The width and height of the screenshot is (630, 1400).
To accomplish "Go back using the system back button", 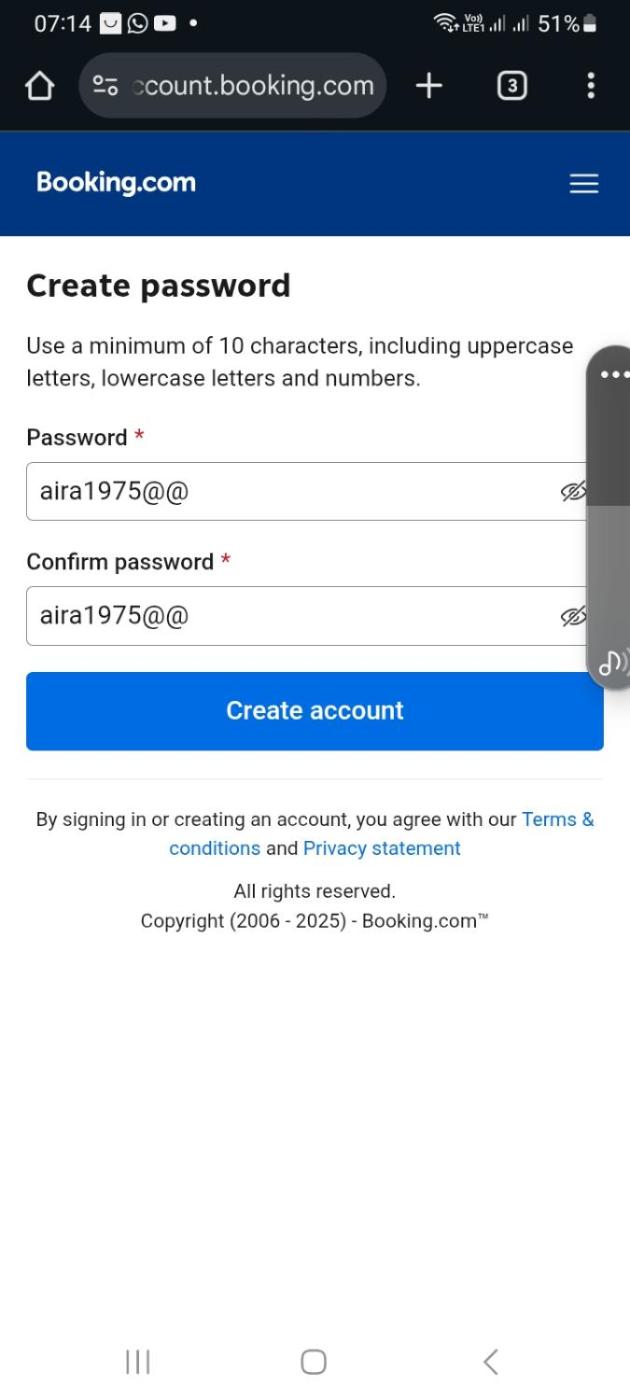I will point(490,1361).
